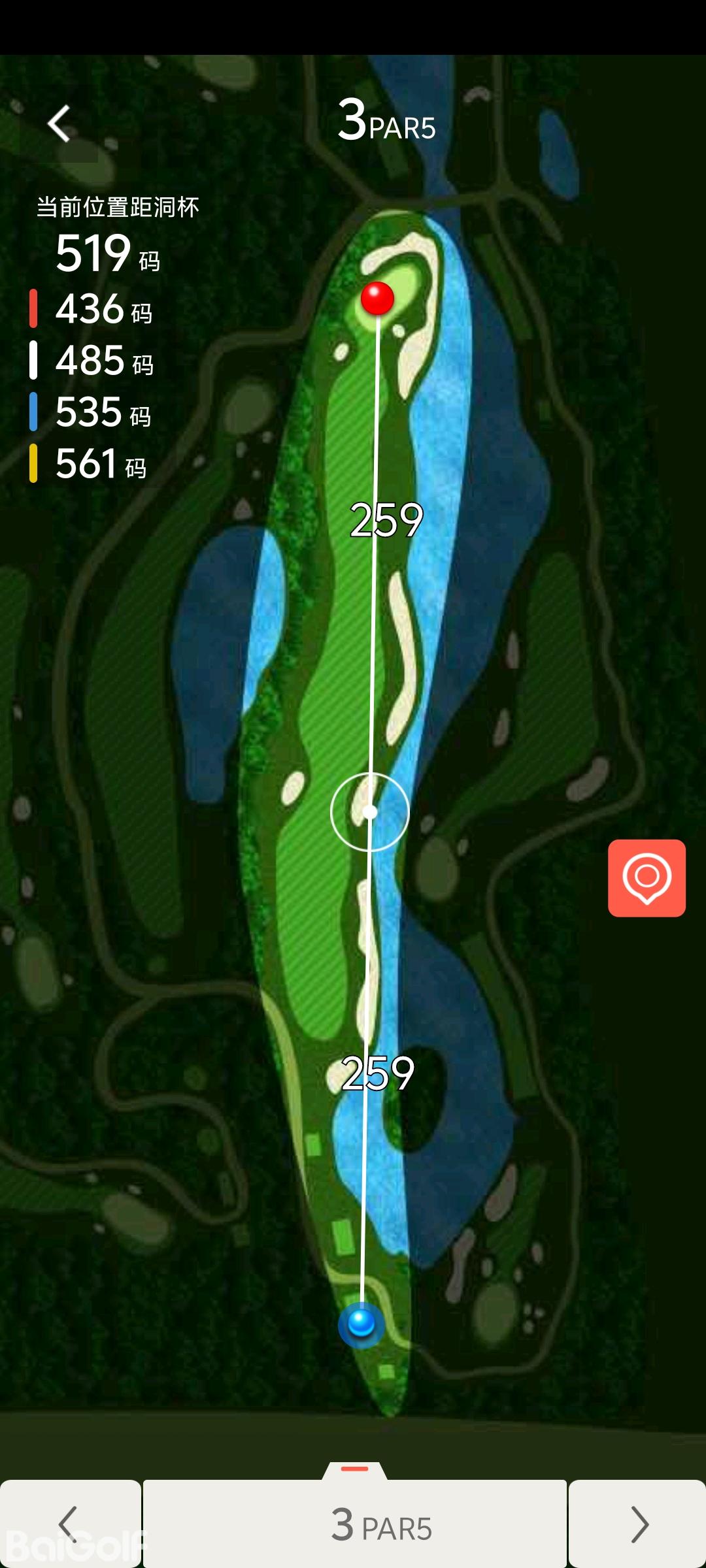This screenshot has height=1568, width=706.
Task: Expand the bottom panel's orange handle
Action: point(355,1469)
